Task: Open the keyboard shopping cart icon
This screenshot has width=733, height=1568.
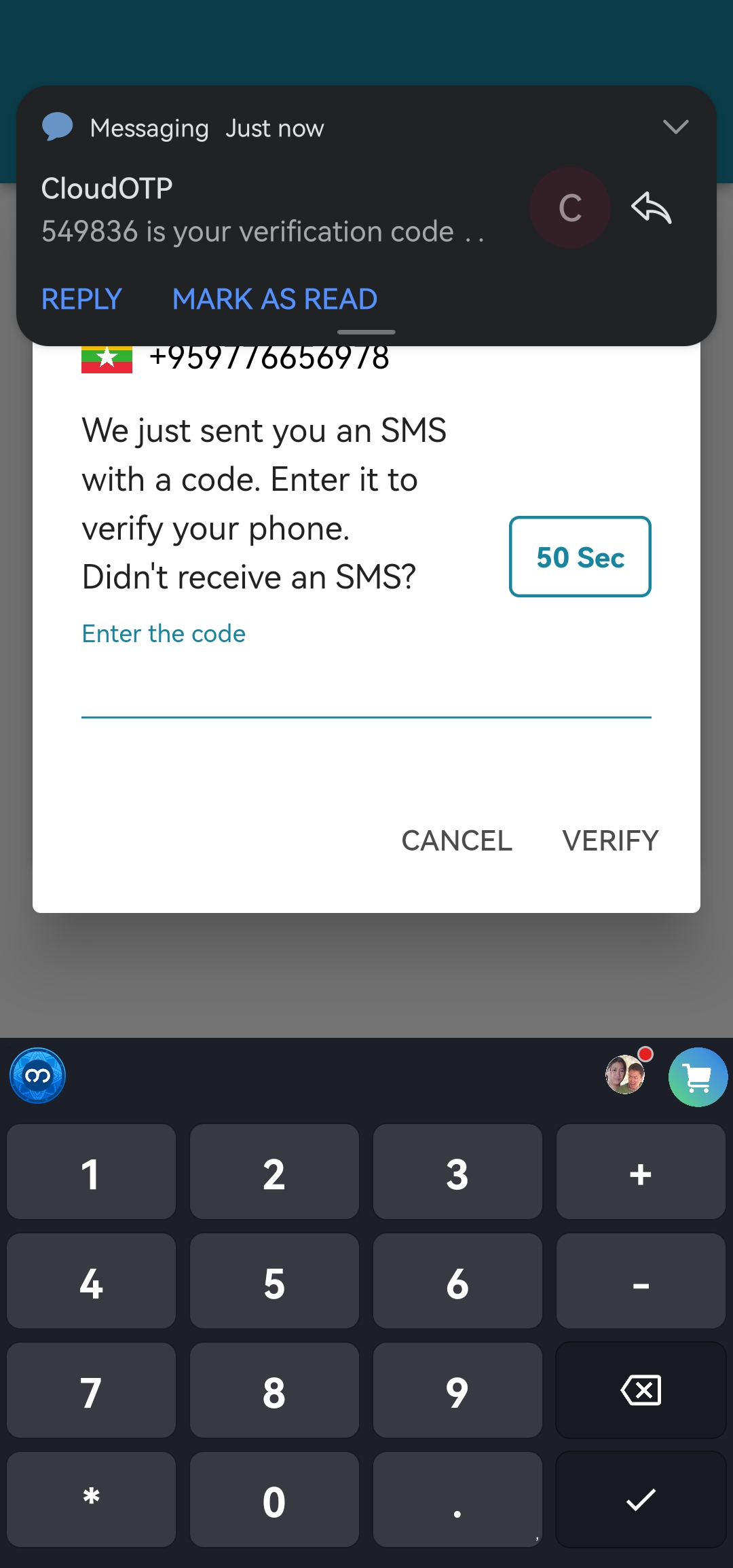Action: click(x=698, y=1077)
